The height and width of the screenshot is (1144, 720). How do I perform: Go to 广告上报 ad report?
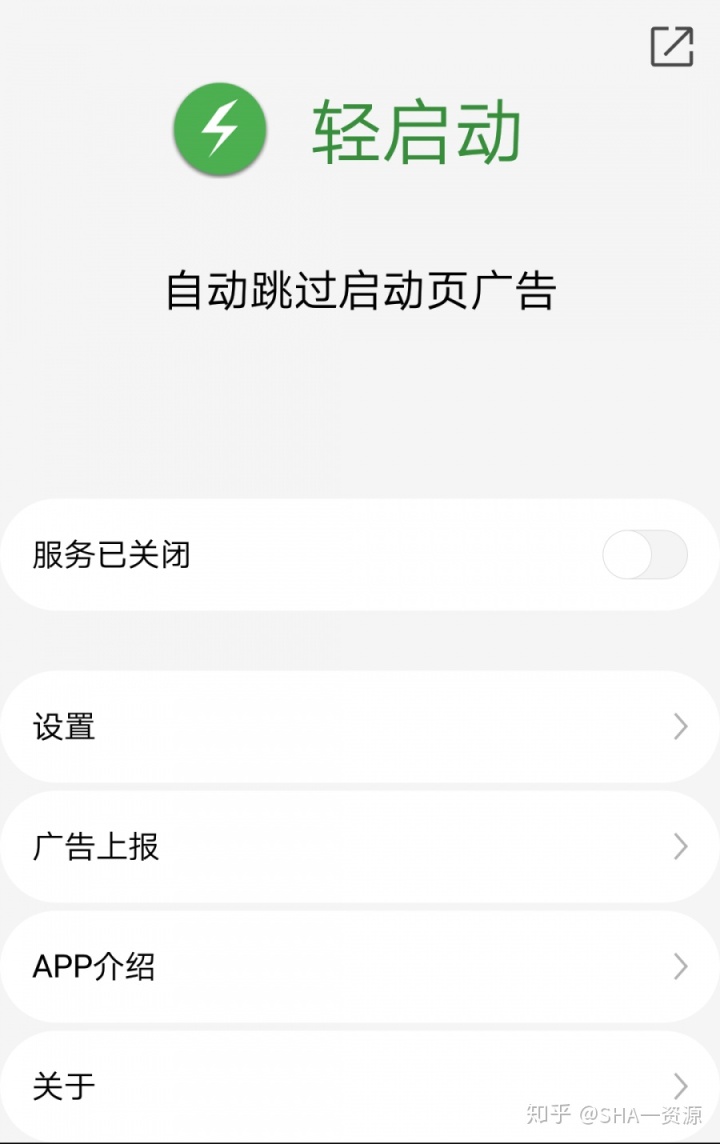tap(360, 847)
